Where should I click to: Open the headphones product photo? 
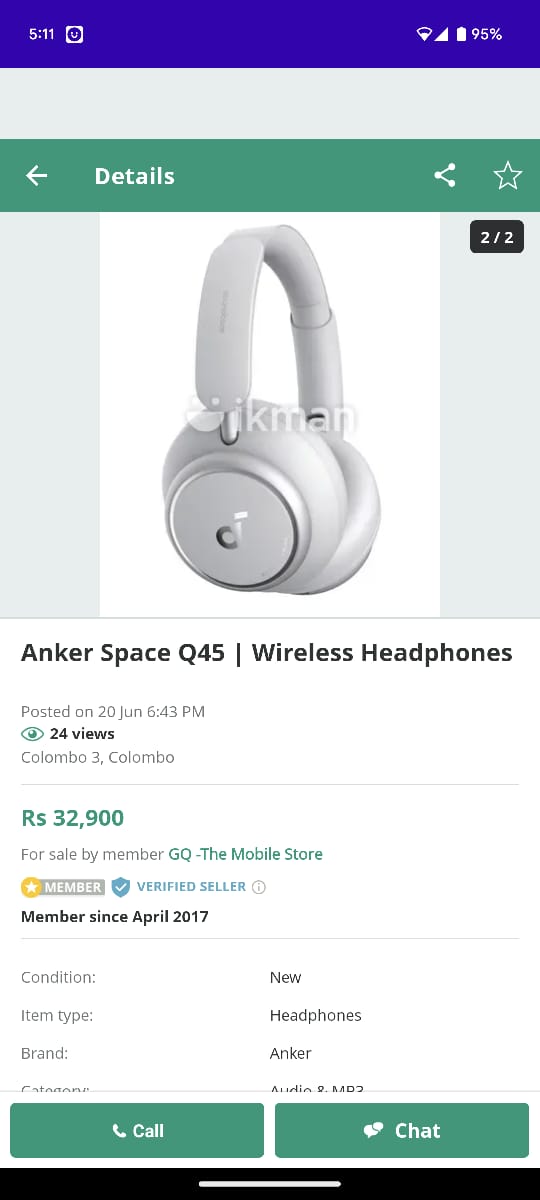tap(270, 414)
